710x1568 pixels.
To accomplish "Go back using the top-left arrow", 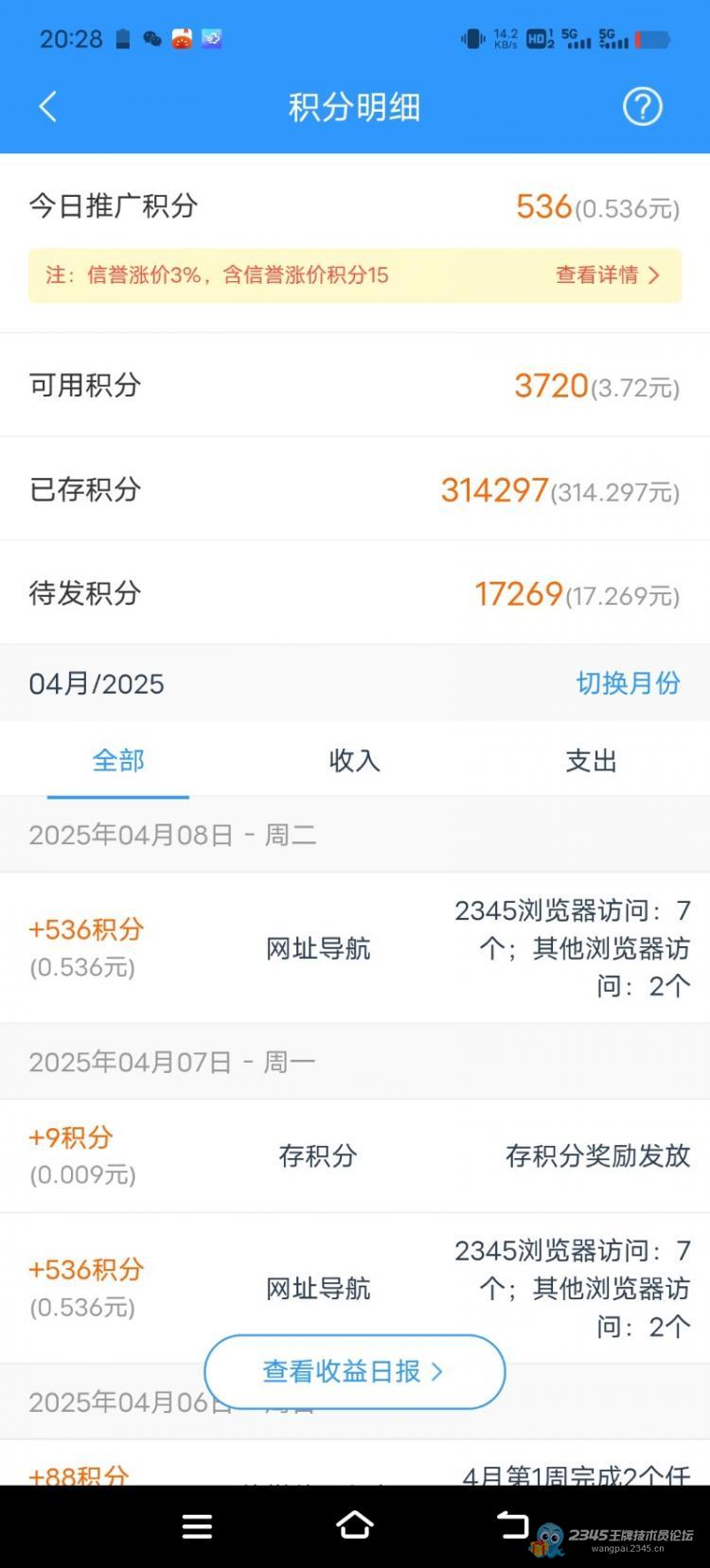I will 48,107.
